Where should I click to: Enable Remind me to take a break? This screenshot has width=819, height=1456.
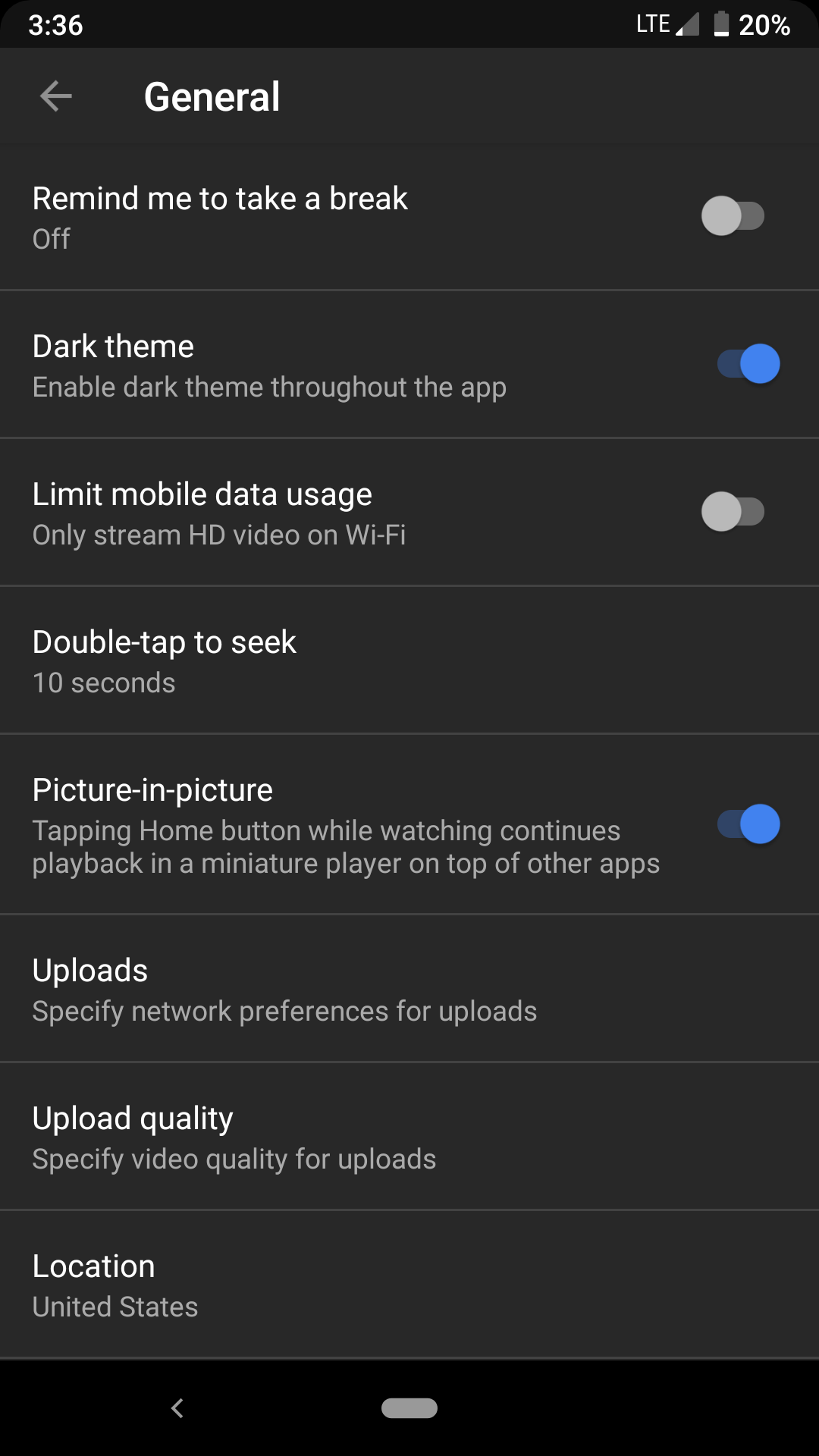click(734, 215)
